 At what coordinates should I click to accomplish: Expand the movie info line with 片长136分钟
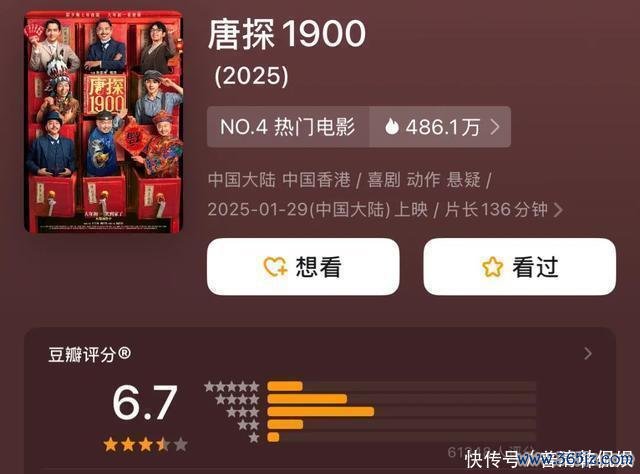(558, 210)
